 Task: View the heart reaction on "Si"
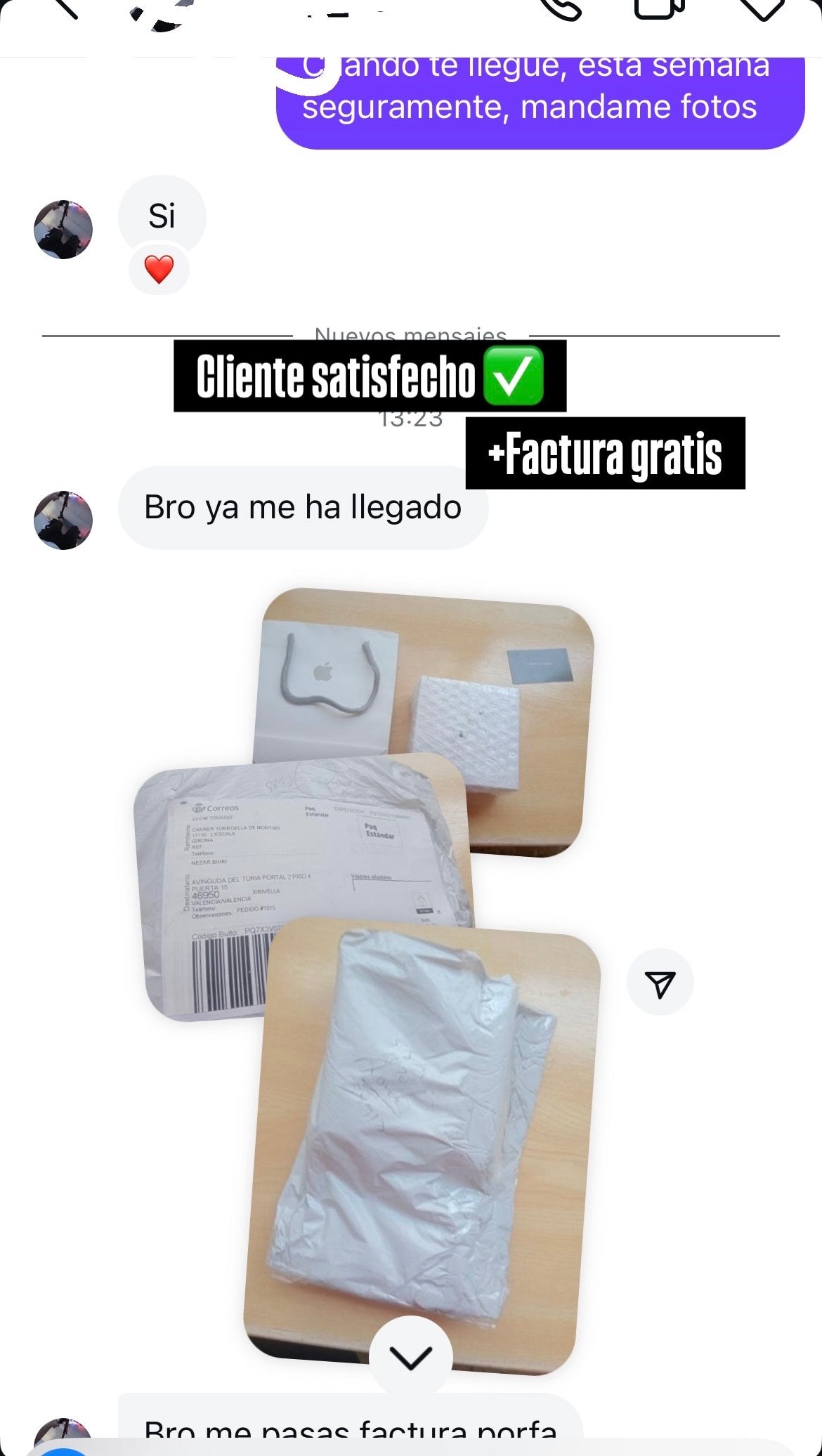(x=159, y=270)
